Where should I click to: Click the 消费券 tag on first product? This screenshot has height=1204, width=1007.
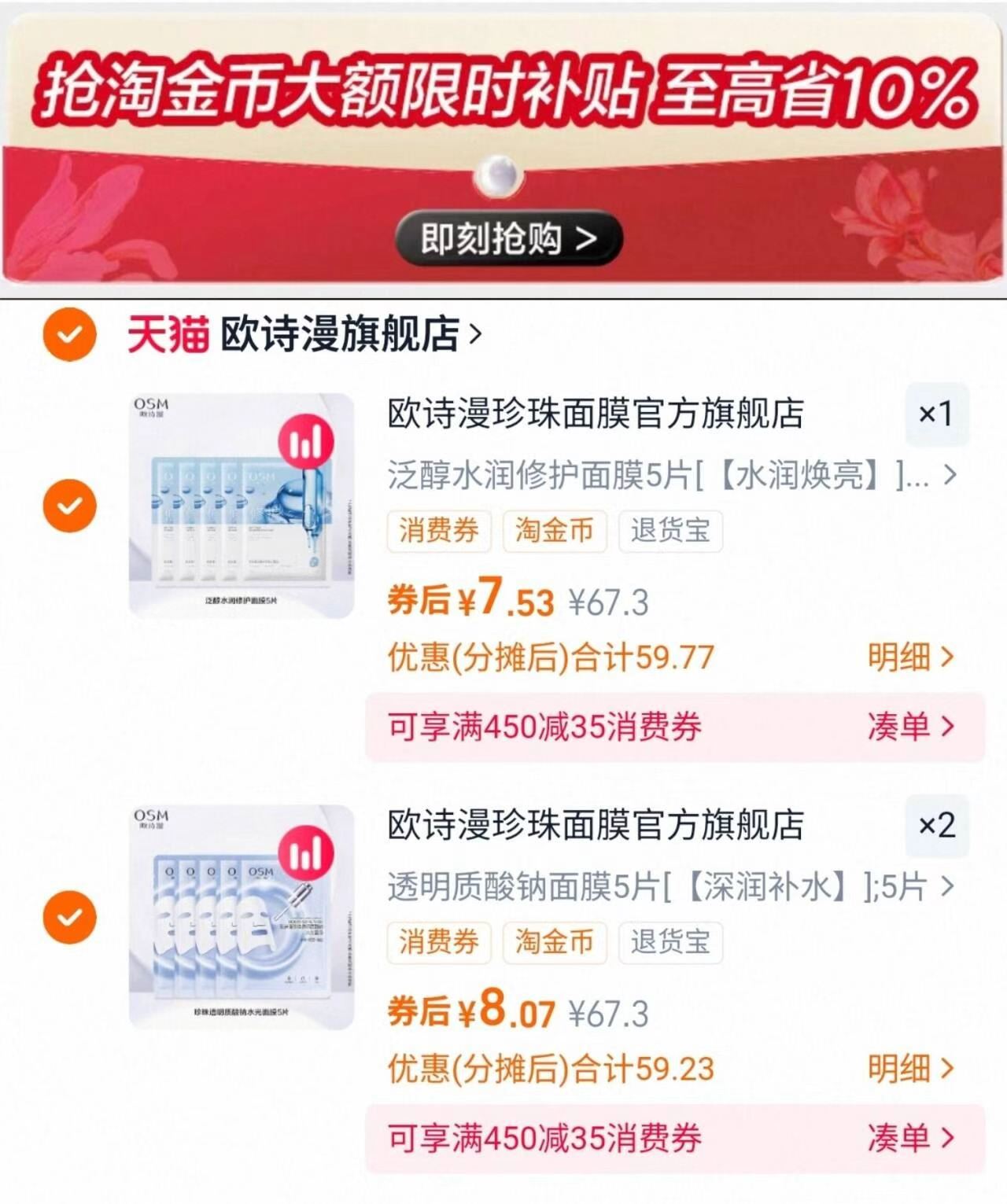pyautogui.click(x=437, y=532)
